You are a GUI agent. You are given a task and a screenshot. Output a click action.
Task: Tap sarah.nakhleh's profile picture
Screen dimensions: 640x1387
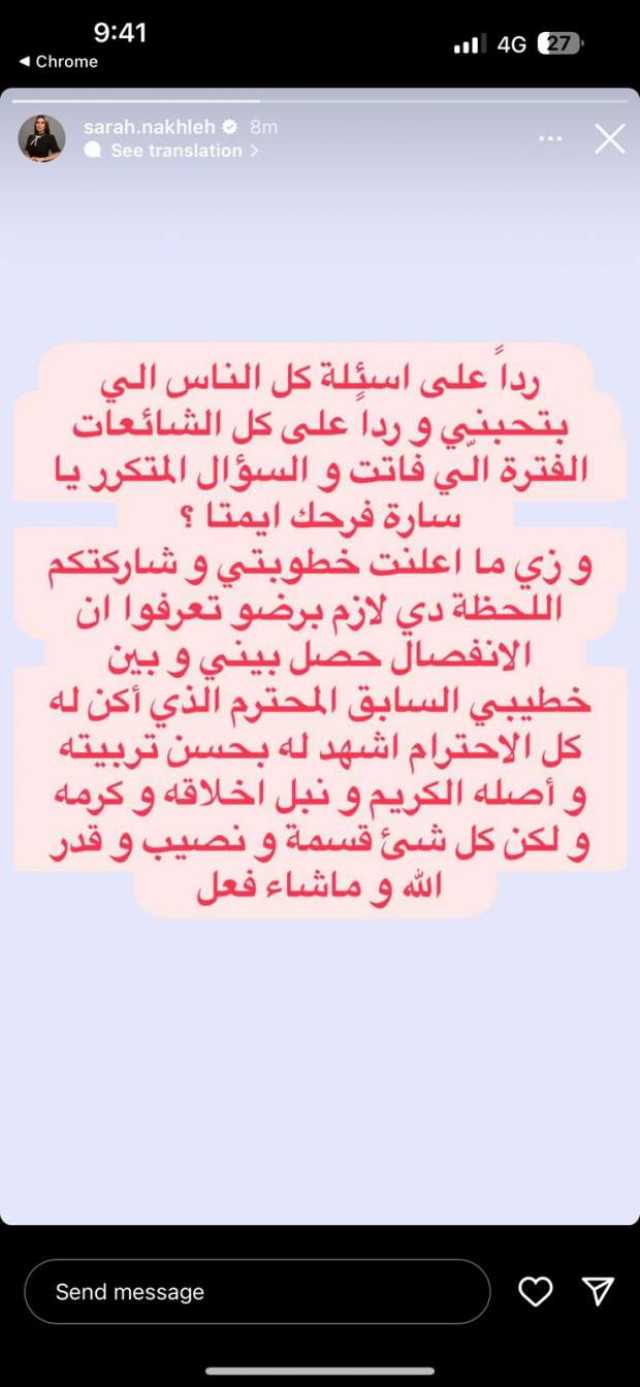42,138
